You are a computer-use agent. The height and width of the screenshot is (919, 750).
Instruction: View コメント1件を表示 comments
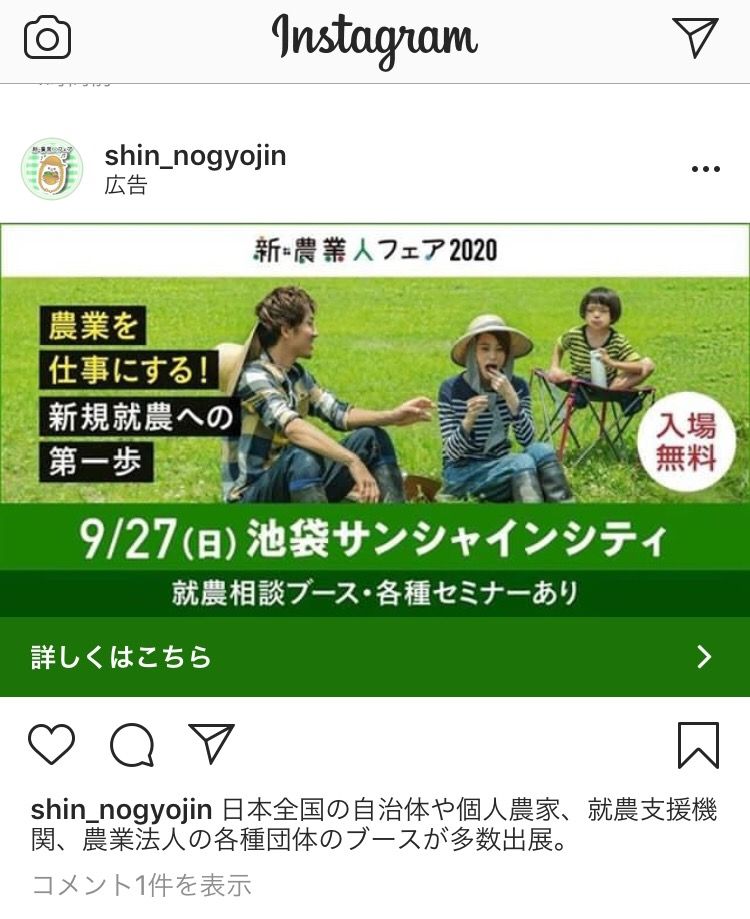141,885
